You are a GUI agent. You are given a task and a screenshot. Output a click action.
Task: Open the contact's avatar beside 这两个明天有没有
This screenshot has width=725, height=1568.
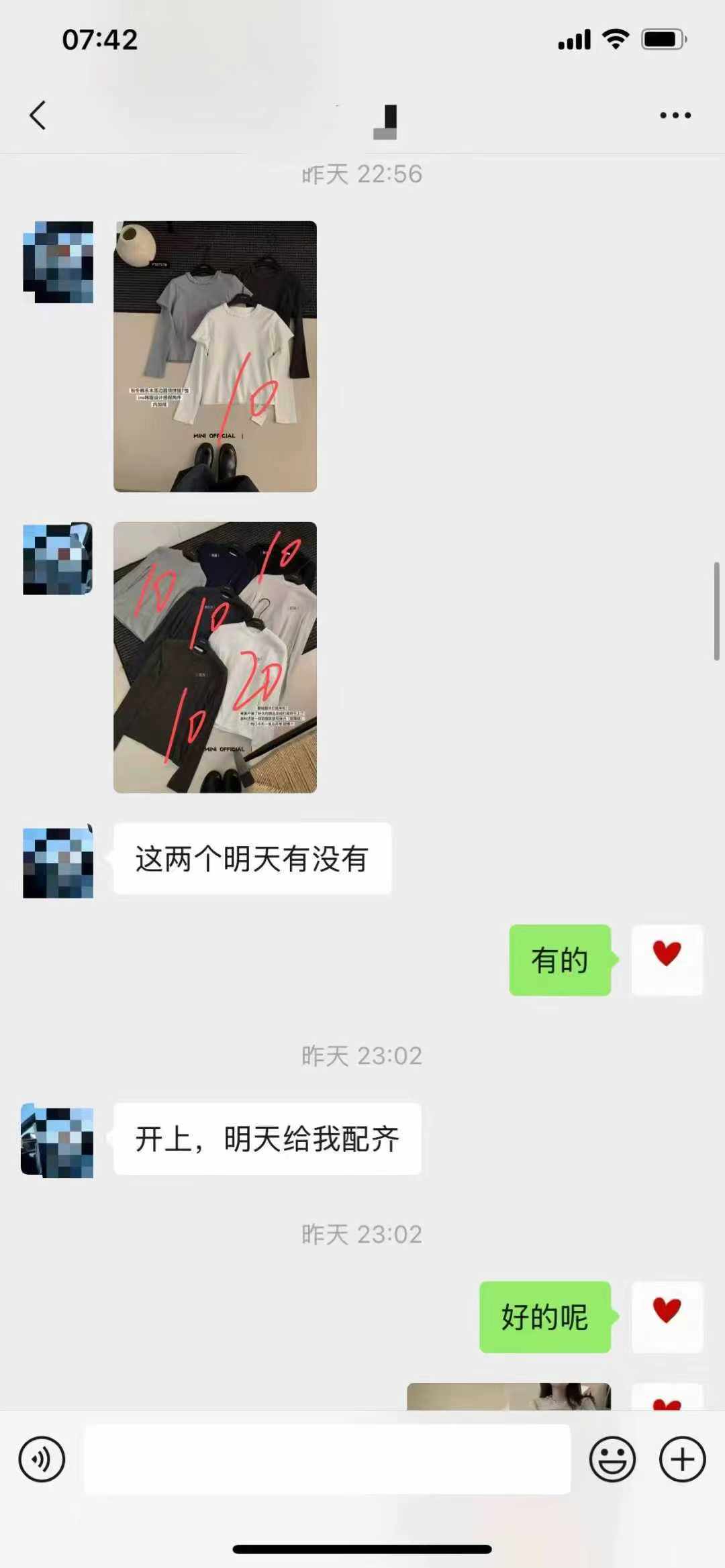[58, 862]
